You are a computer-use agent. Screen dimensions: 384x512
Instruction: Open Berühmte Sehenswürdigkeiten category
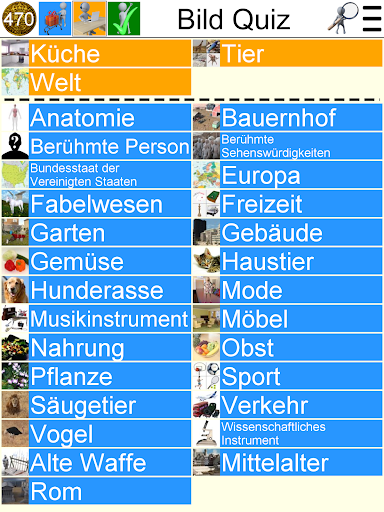click(287, 146)
